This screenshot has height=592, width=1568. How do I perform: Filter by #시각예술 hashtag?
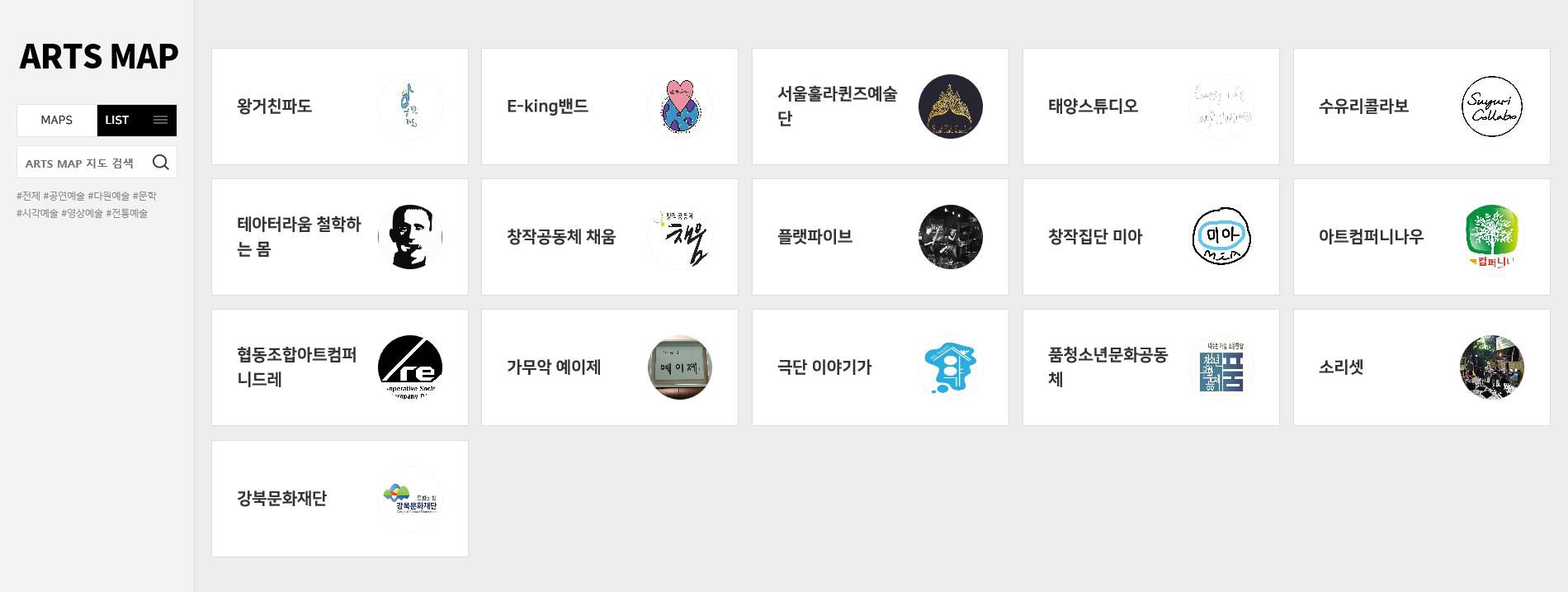(x=37, y=213)
